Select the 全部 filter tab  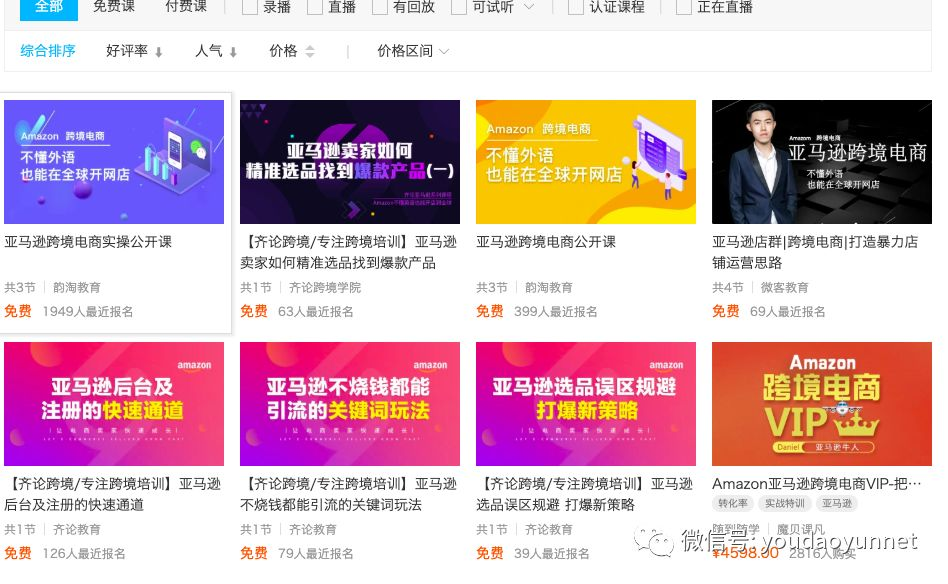point(49,7)
